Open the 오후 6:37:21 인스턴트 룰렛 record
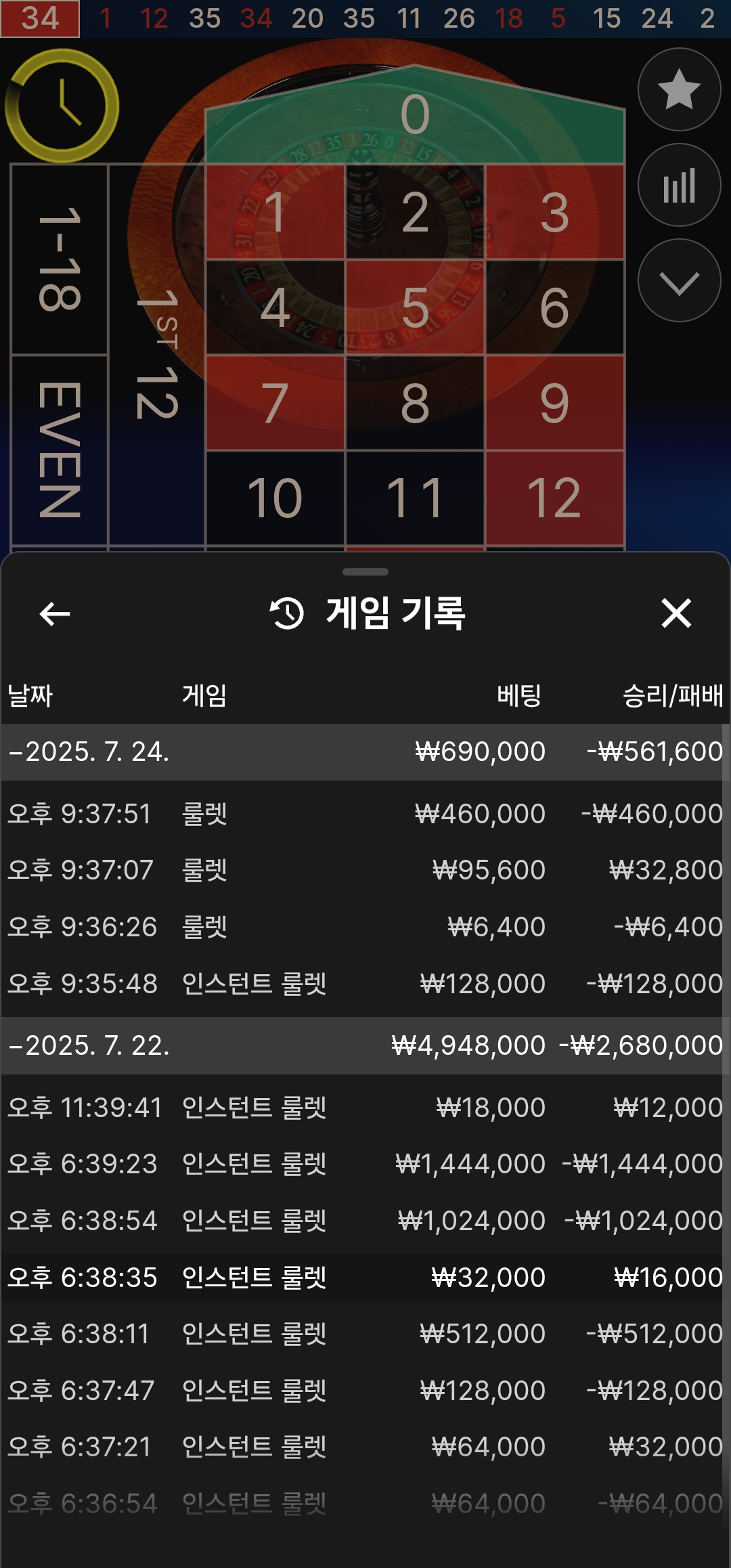Screen dimensions: 731x1568 pyautogui.click(x=365, y=1447)
